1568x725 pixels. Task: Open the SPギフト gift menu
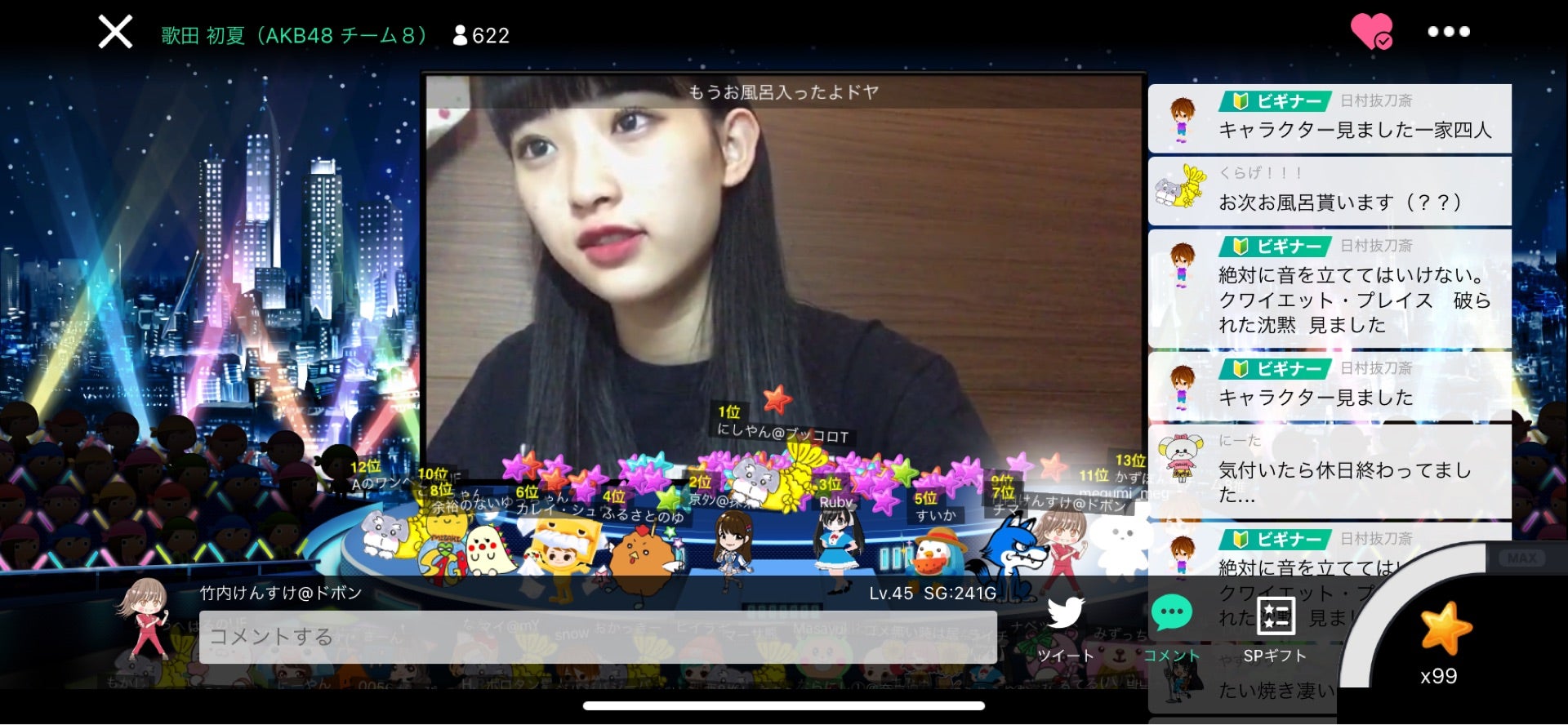[1275, 629]
